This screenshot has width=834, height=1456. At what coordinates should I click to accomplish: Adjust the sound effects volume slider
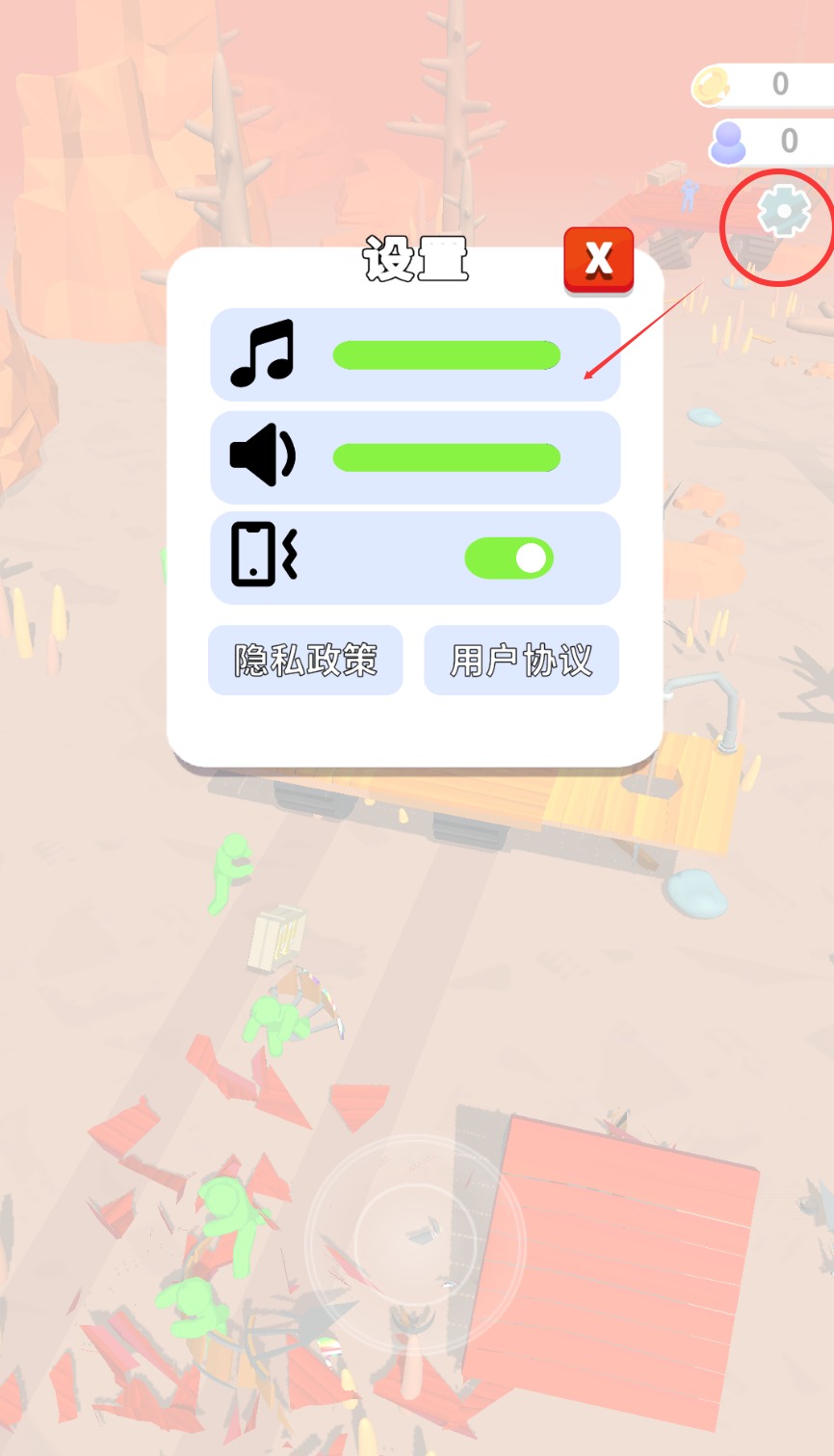[446, 457]
